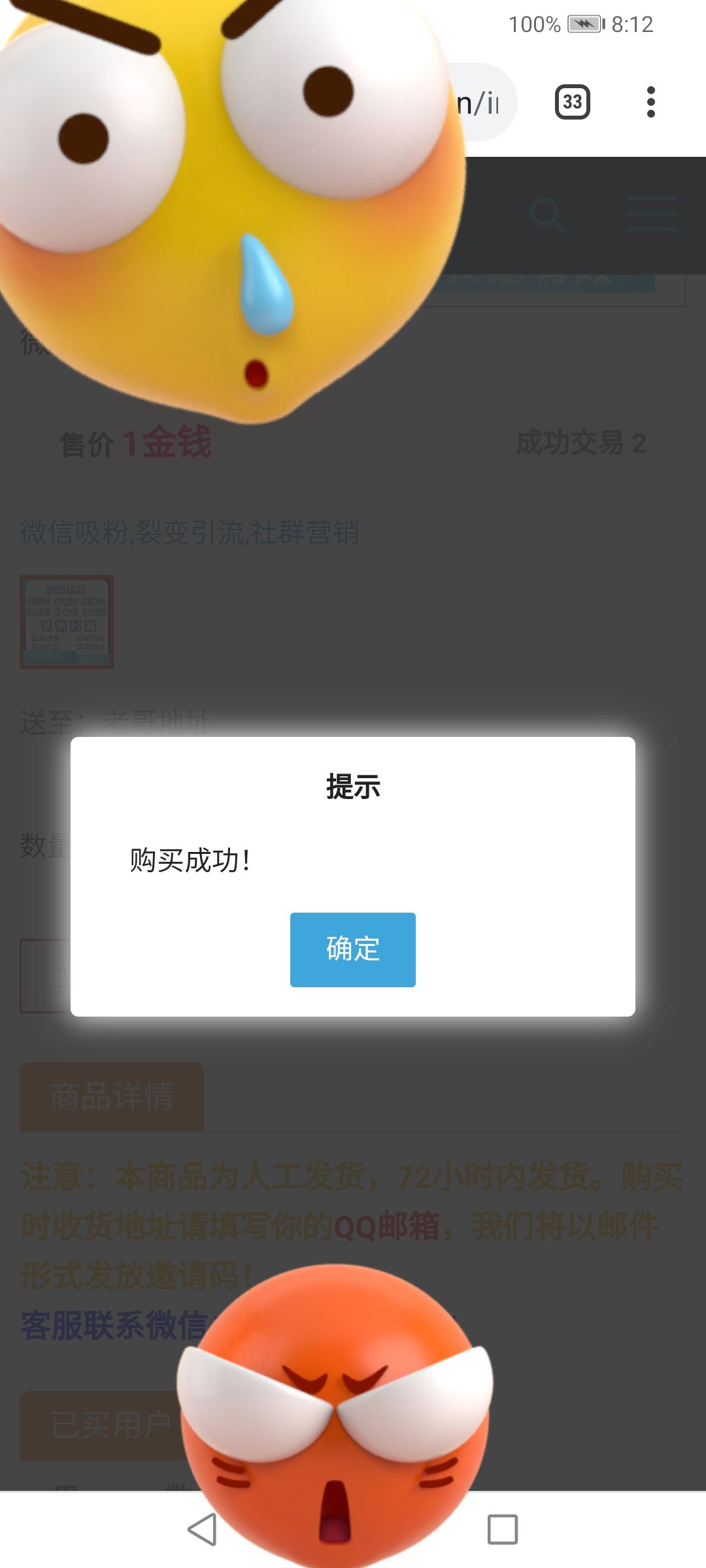Open the browser tab switcher showing 33
The image size is (706, 1568).
click(572, 102)
